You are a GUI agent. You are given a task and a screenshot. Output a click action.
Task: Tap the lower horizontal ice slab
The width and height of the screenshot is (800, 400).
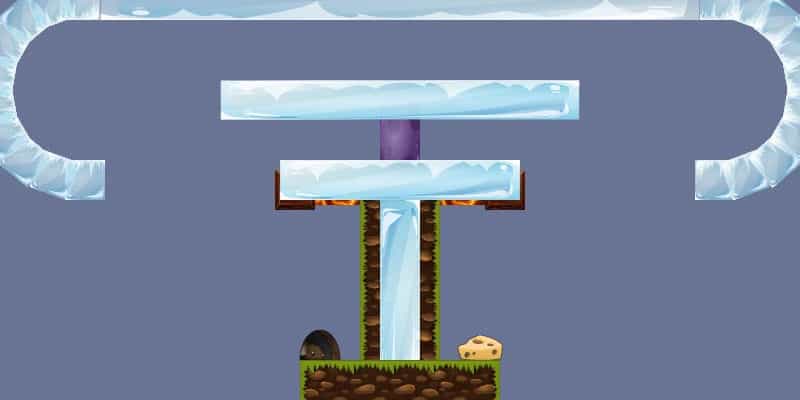click(400, 180)
